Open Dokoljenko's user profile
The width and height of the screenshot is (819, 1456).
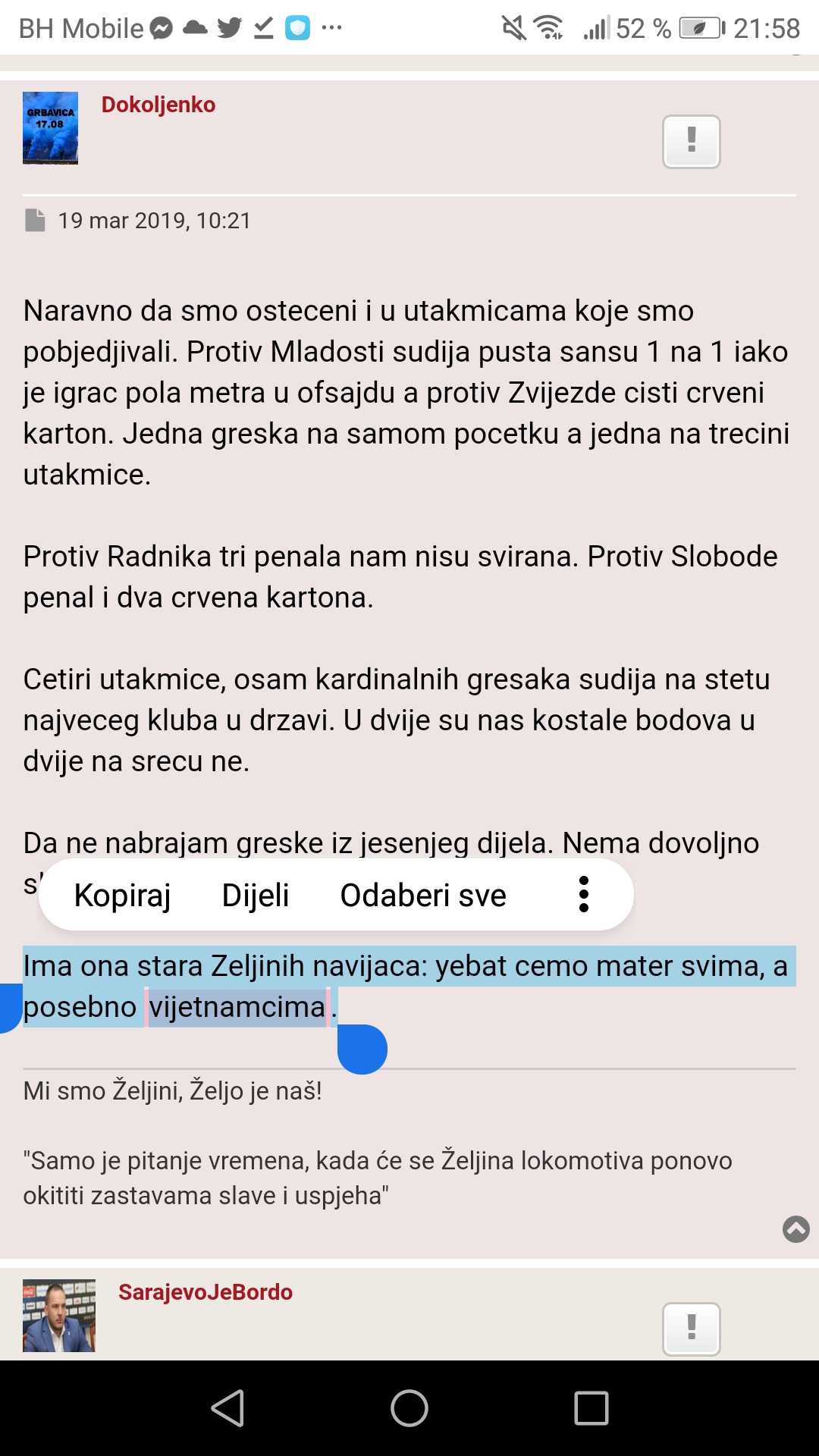[158, 105]
